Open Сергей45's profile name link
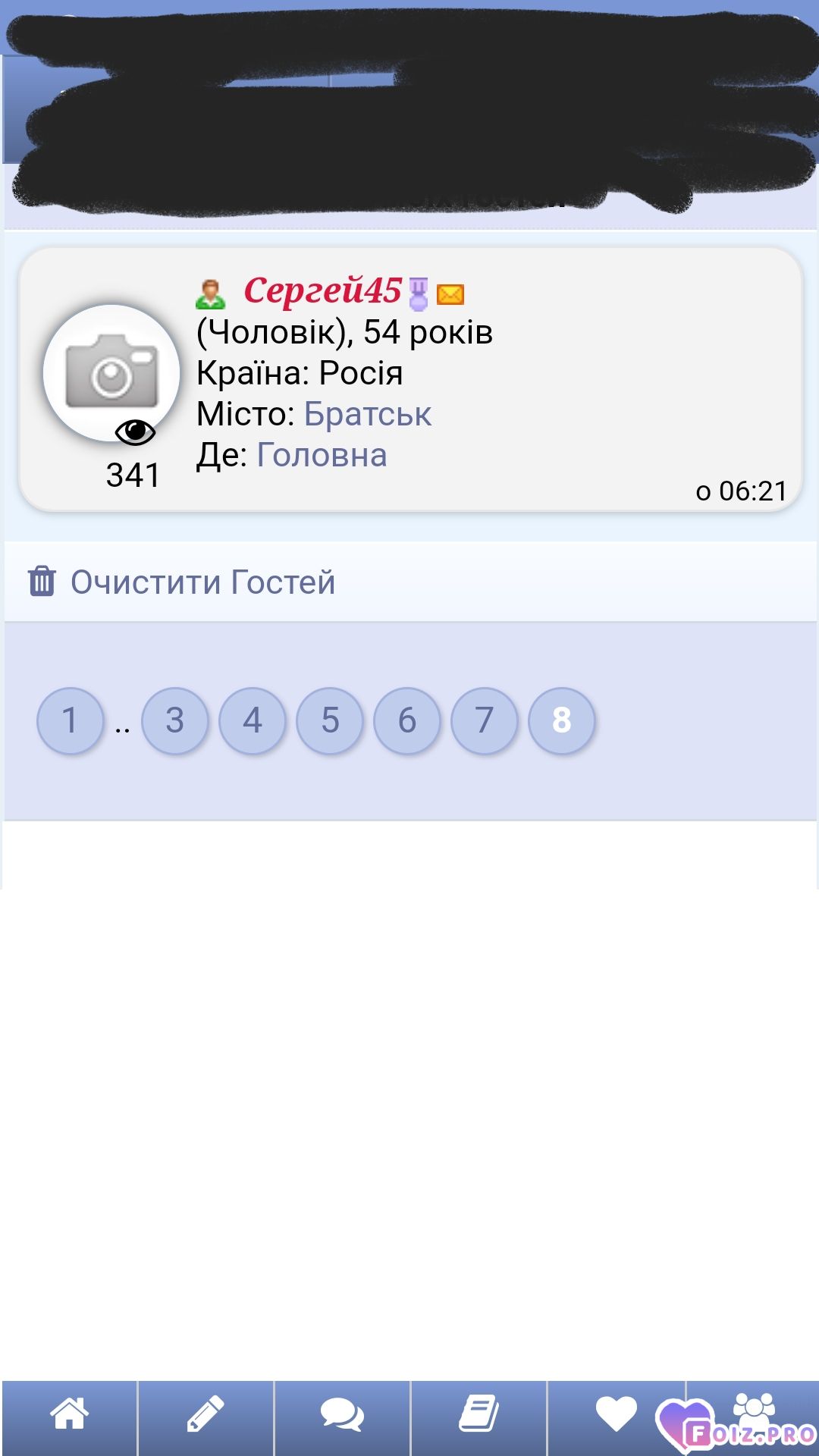The width and height of the screenshot is (819, 1456). pos(322,291)
